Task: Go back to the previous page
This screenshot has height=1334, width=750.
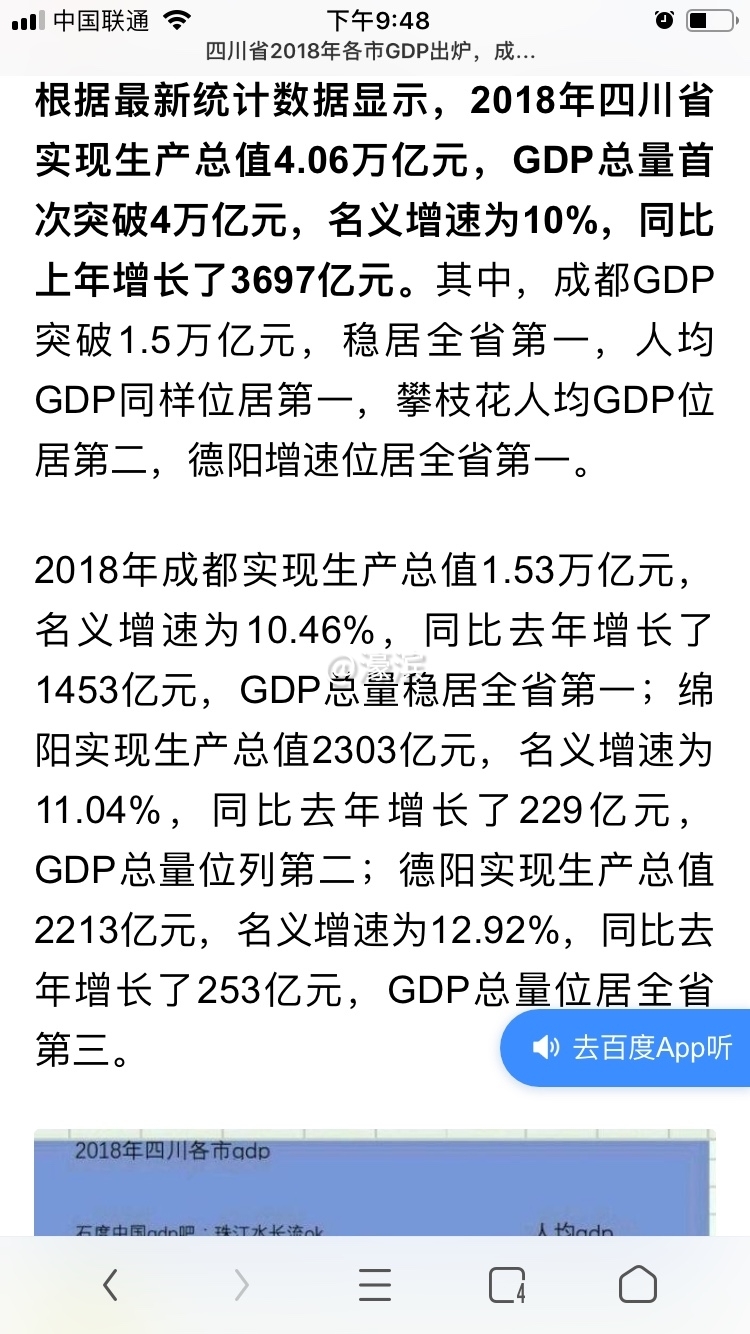Action: 111,1285
